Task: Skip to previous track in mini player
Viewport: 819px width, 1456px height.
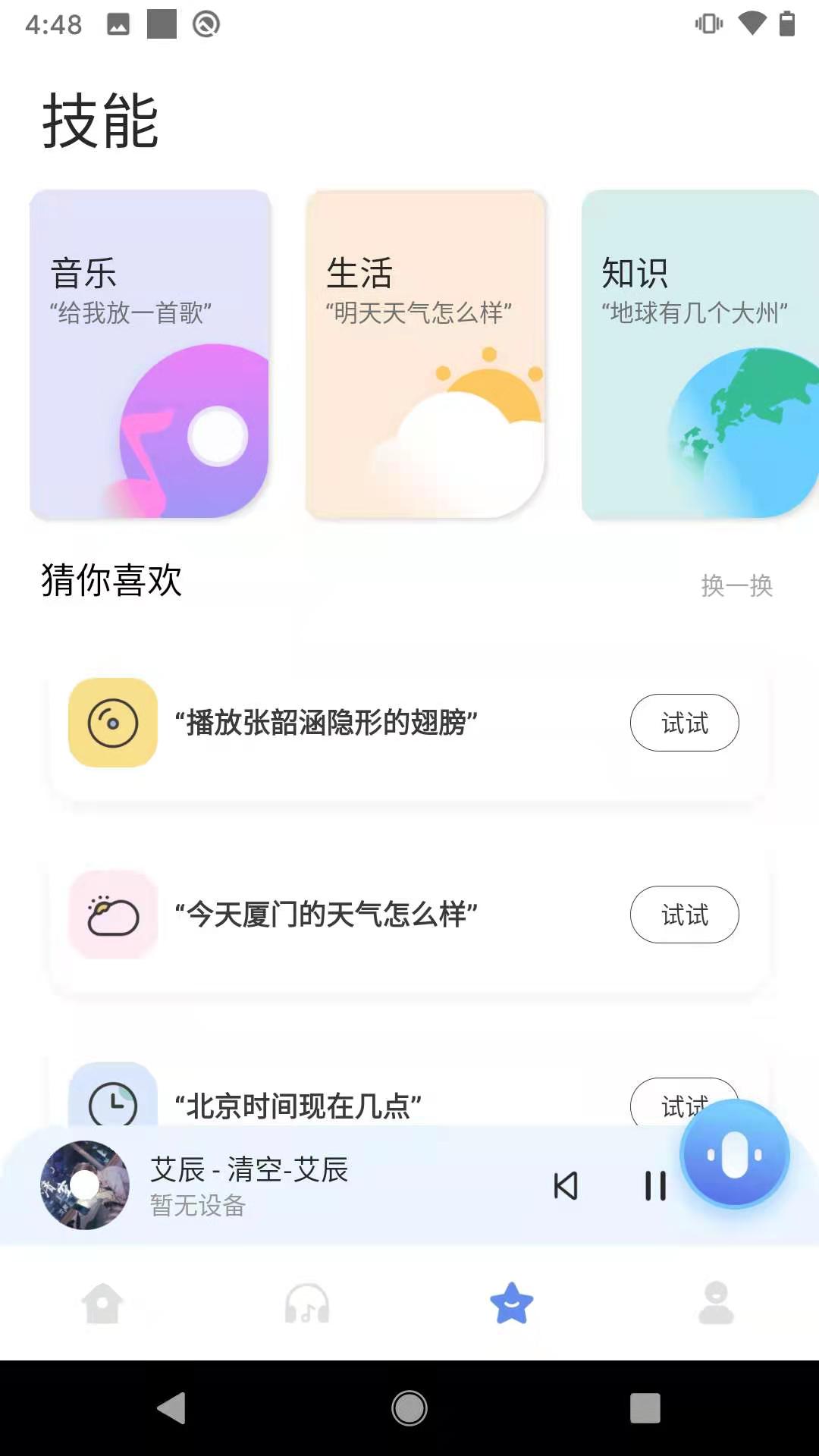Action: 567,1185
